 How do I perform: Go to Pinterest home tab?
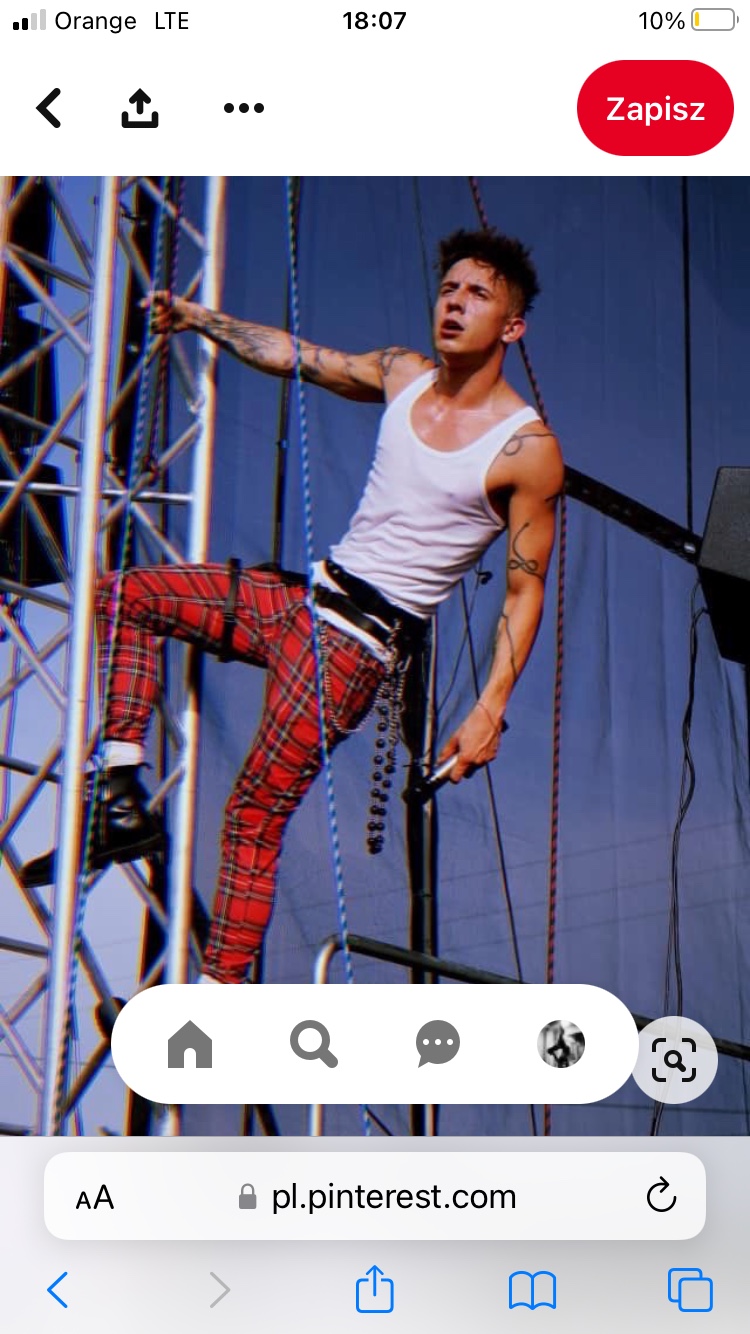190,1045
